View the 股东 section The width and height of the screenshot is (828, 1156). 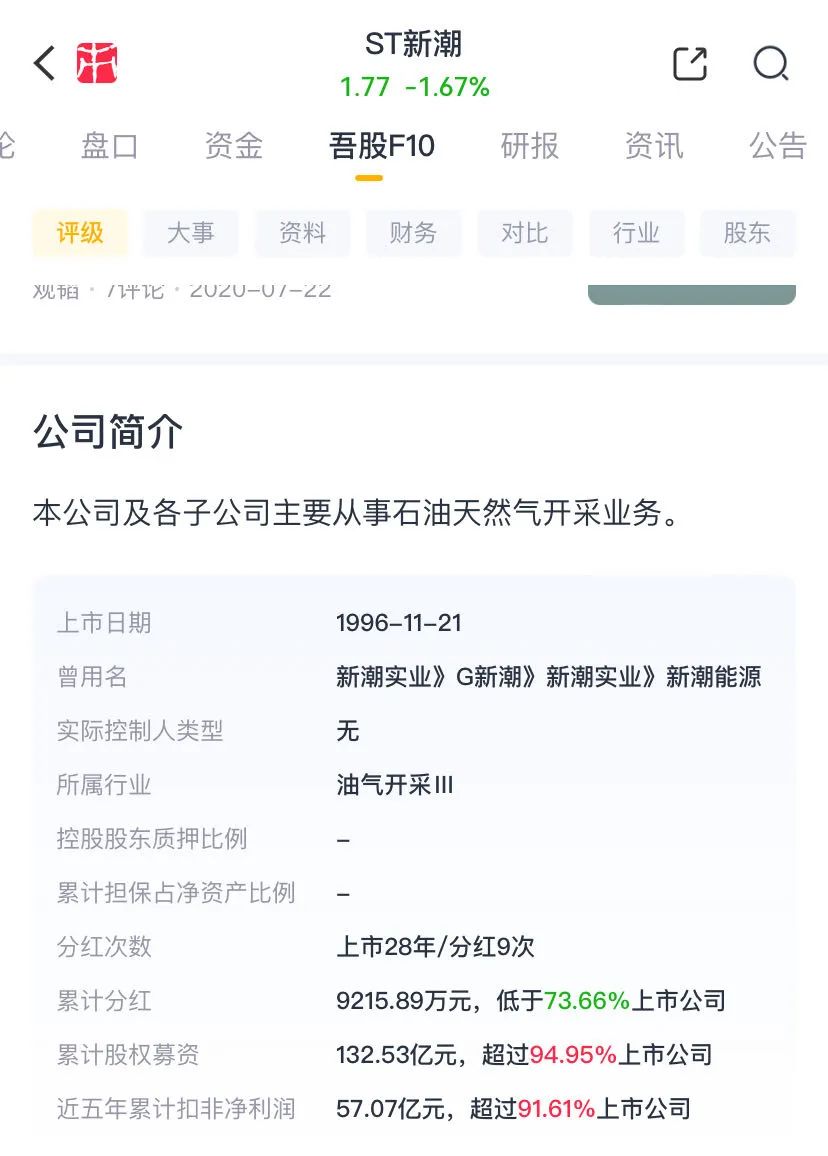pyautogui.click(x=747, y=233)
